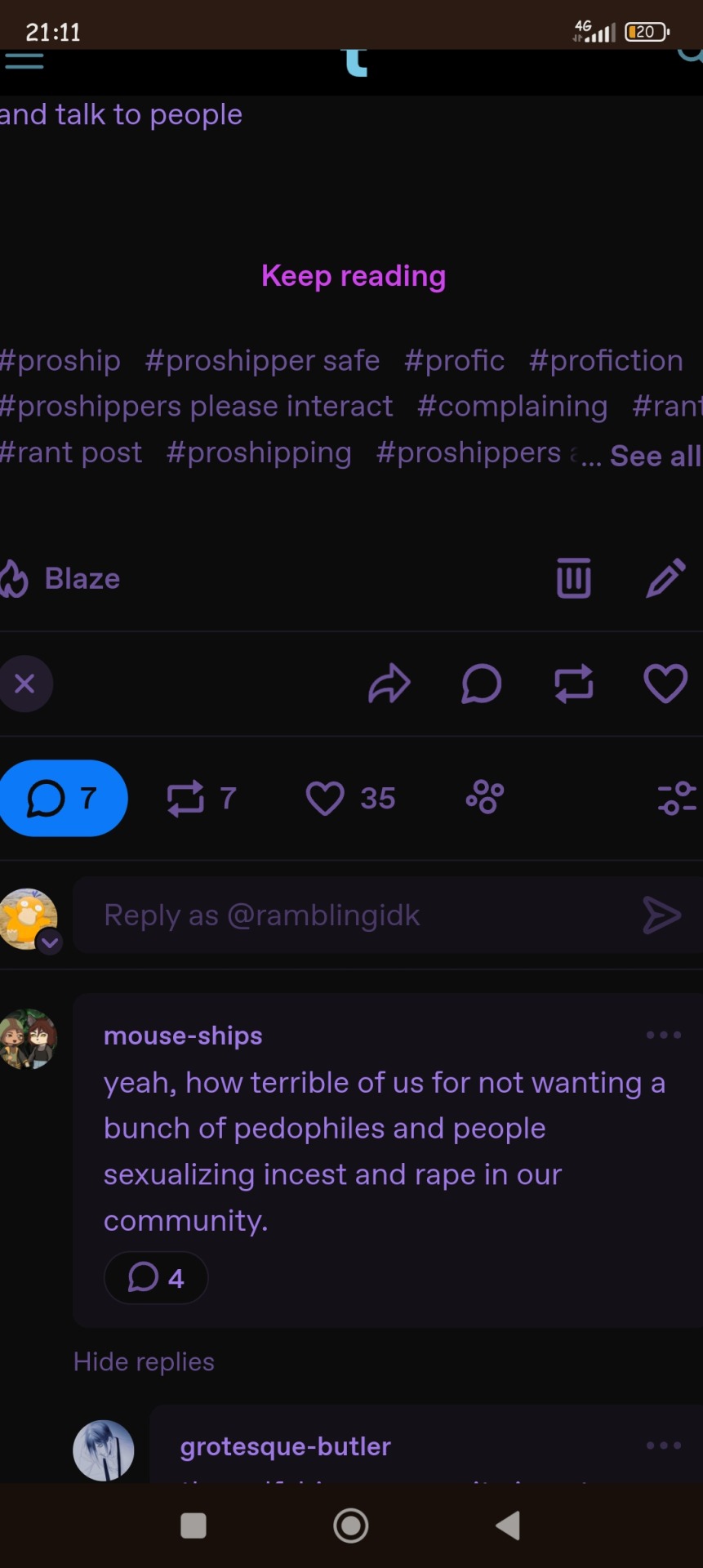
Task: Open grotesque-butler's blog
Action: 285,1446
